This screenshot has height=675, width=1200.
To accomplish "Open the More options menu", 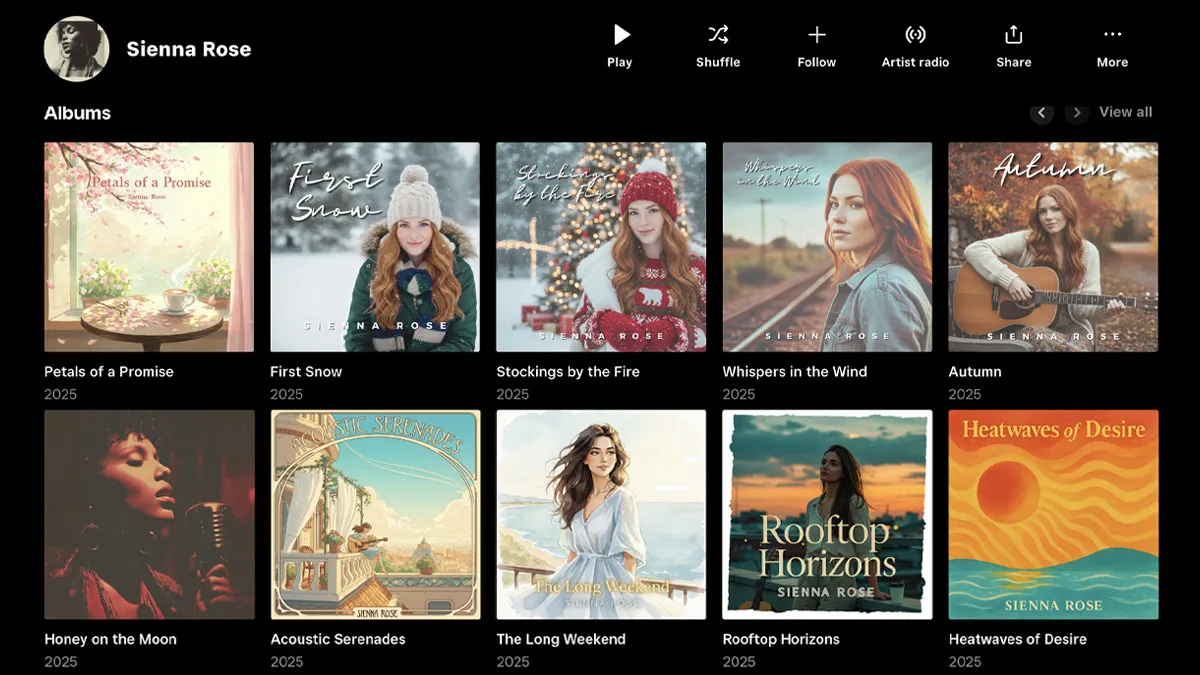I will (1112, 46).
